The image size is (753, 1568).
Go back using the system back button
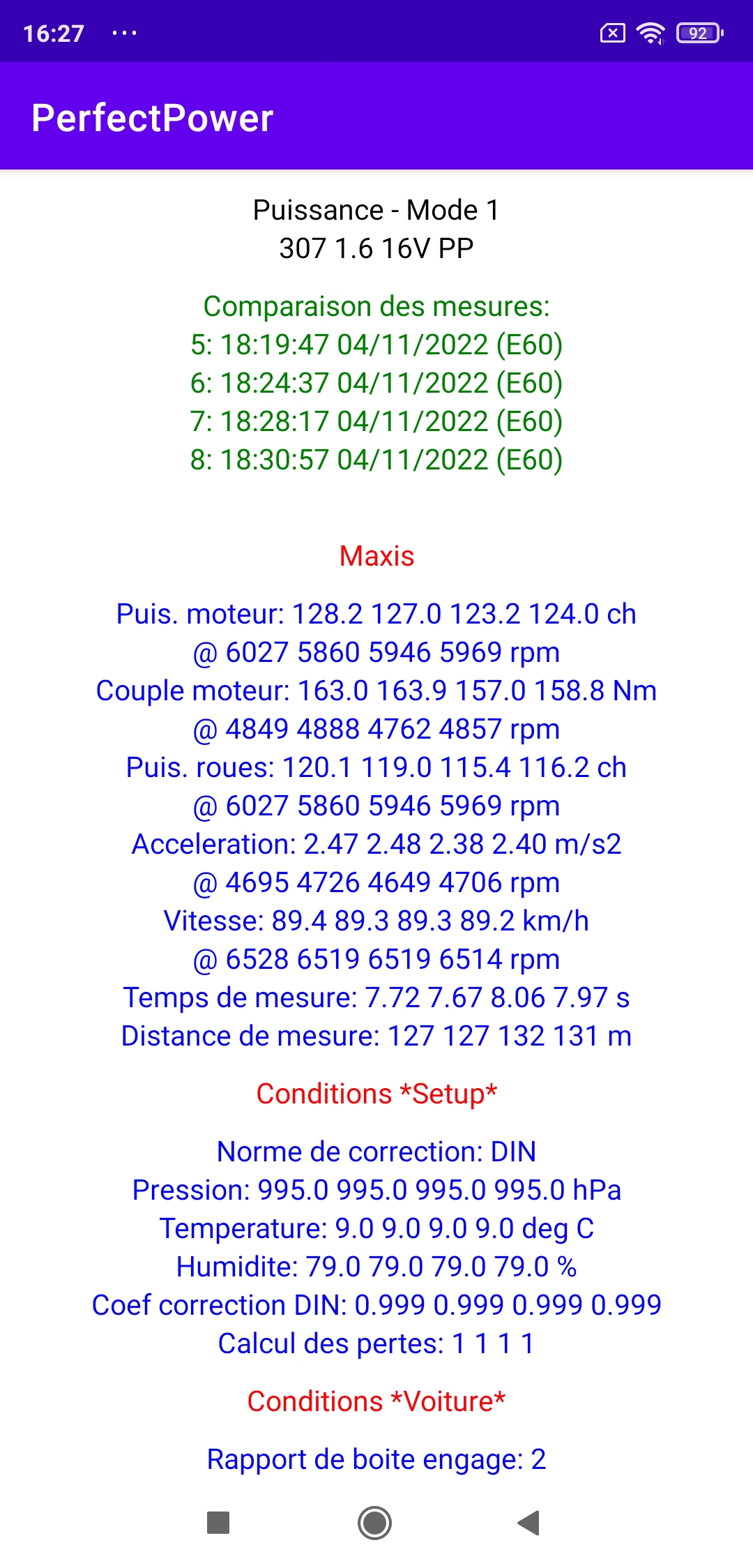(529, 1523)
